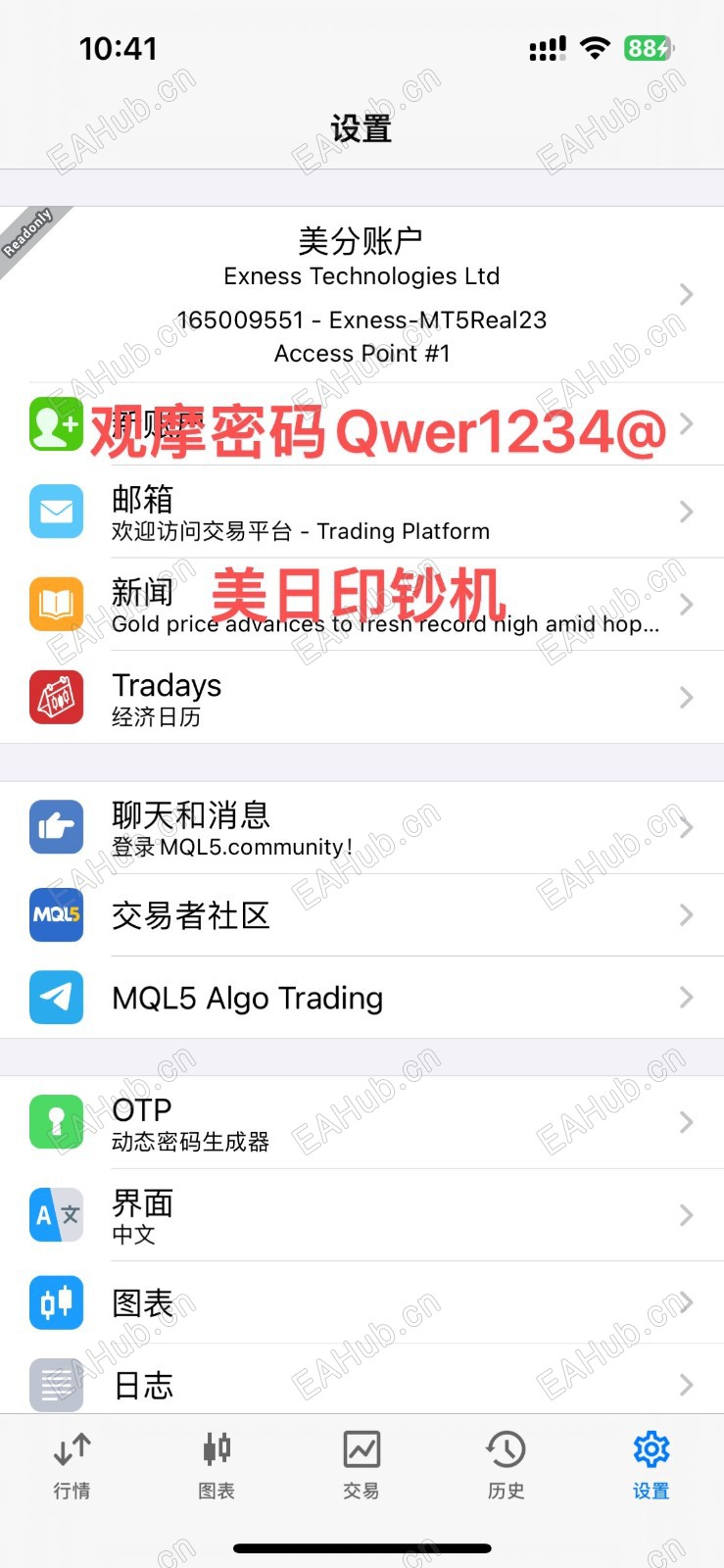This screenshot has height=1568, width=724.
Task: Open the 新闻 news row
Action: (362, 605)
